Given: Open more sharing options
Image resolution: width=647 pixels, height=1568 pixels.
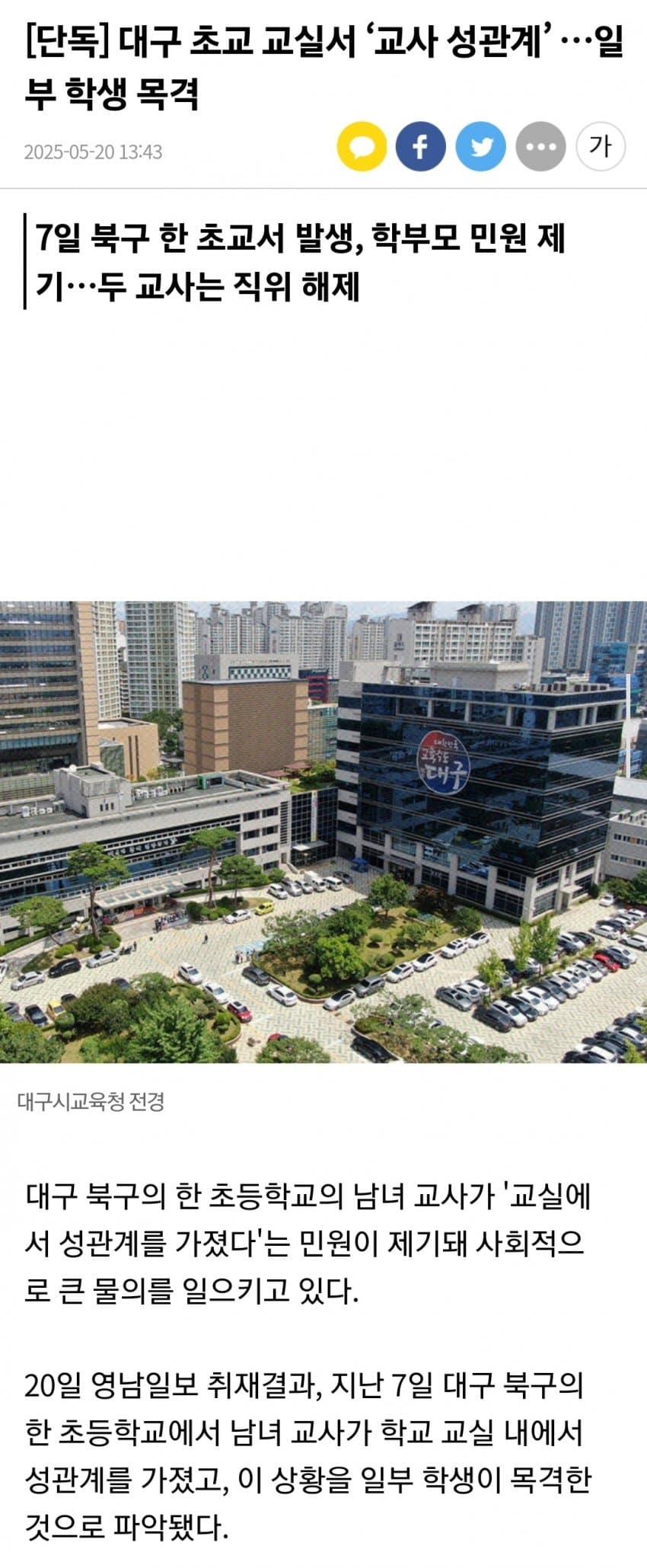Looking at the screenshot, I should tap(540, 145).
